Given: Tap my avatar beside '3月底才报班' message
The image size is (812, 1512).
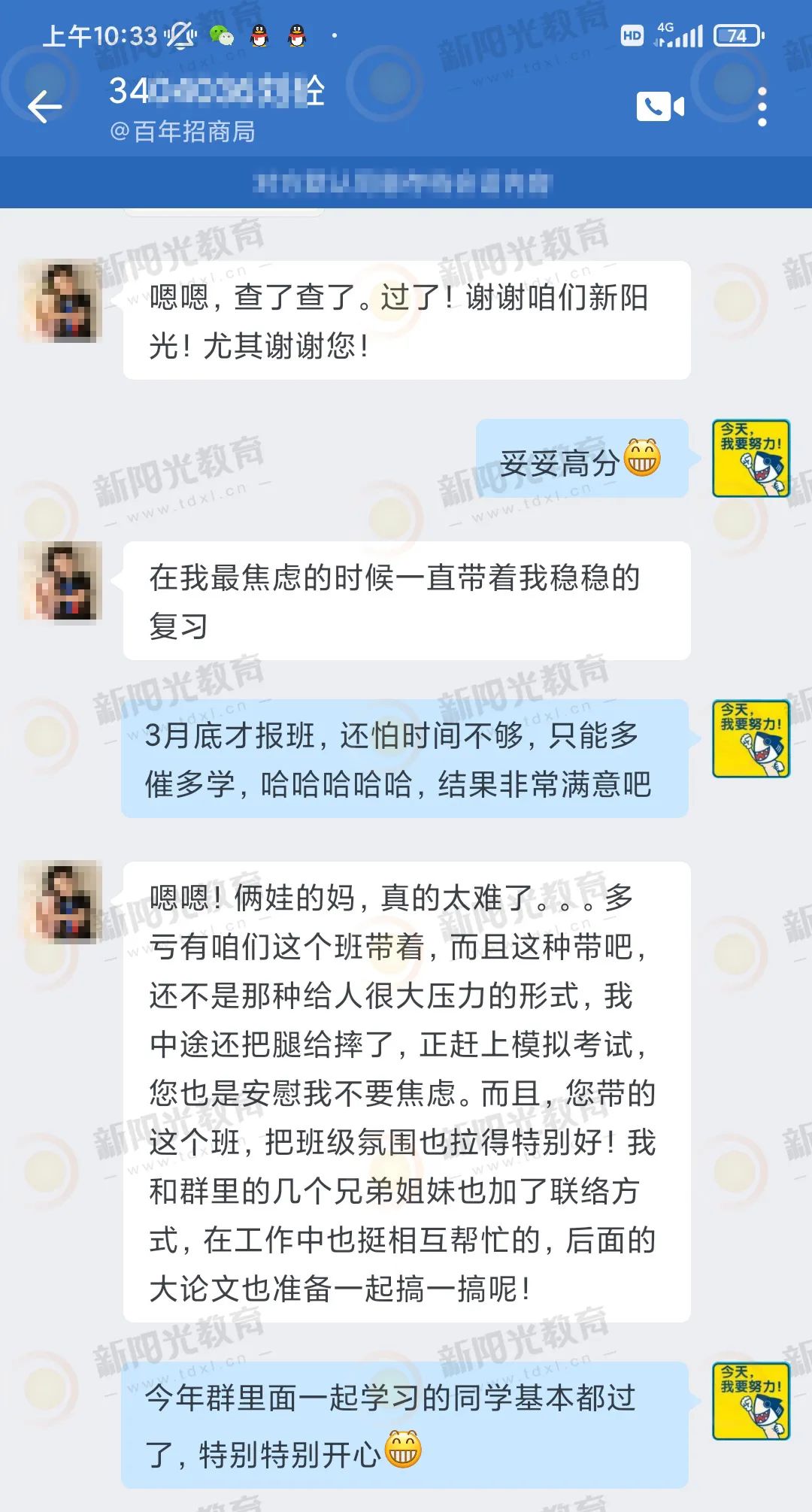Looking at the screenshot, I should tap(750, 738).
